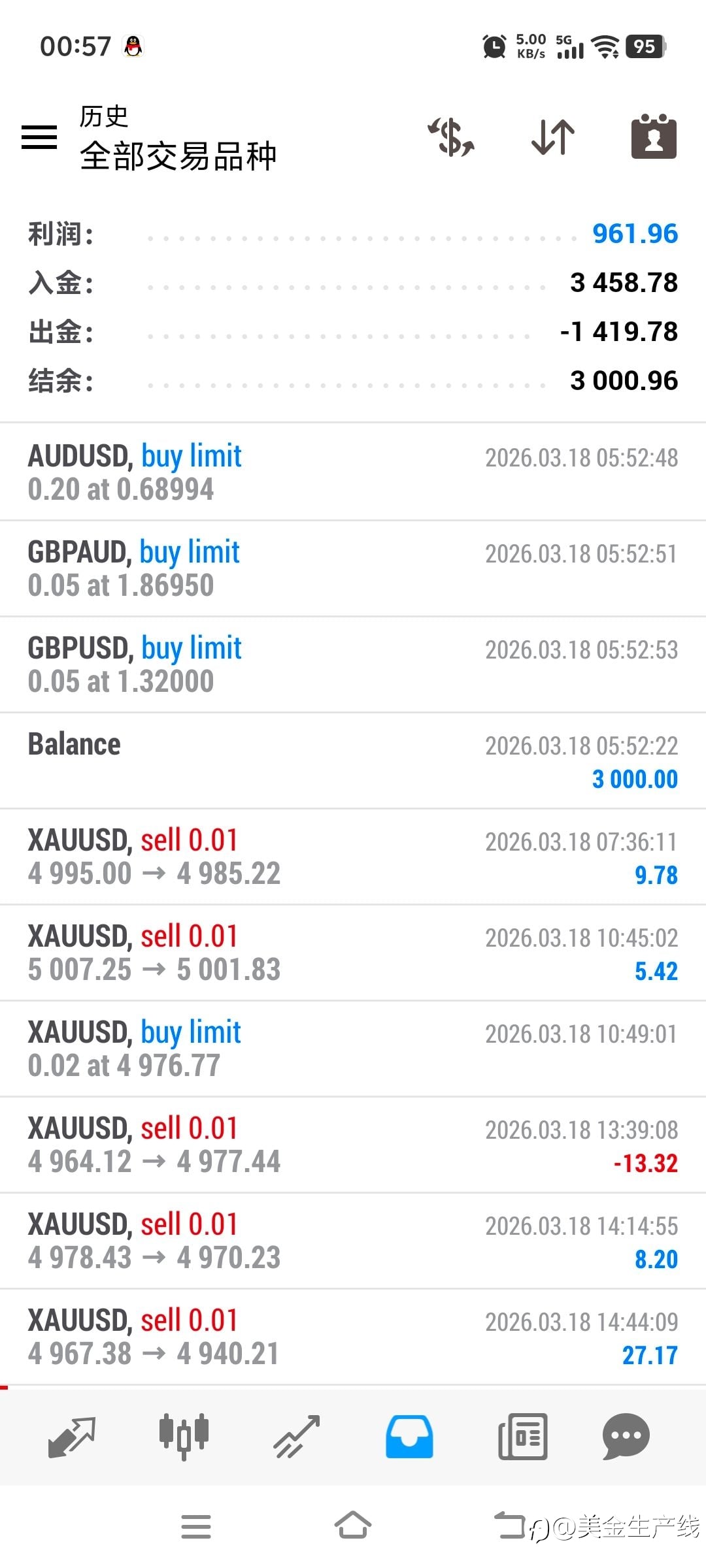Open the Messages chat tab
706x1568 pixels.
(626, 1437)
